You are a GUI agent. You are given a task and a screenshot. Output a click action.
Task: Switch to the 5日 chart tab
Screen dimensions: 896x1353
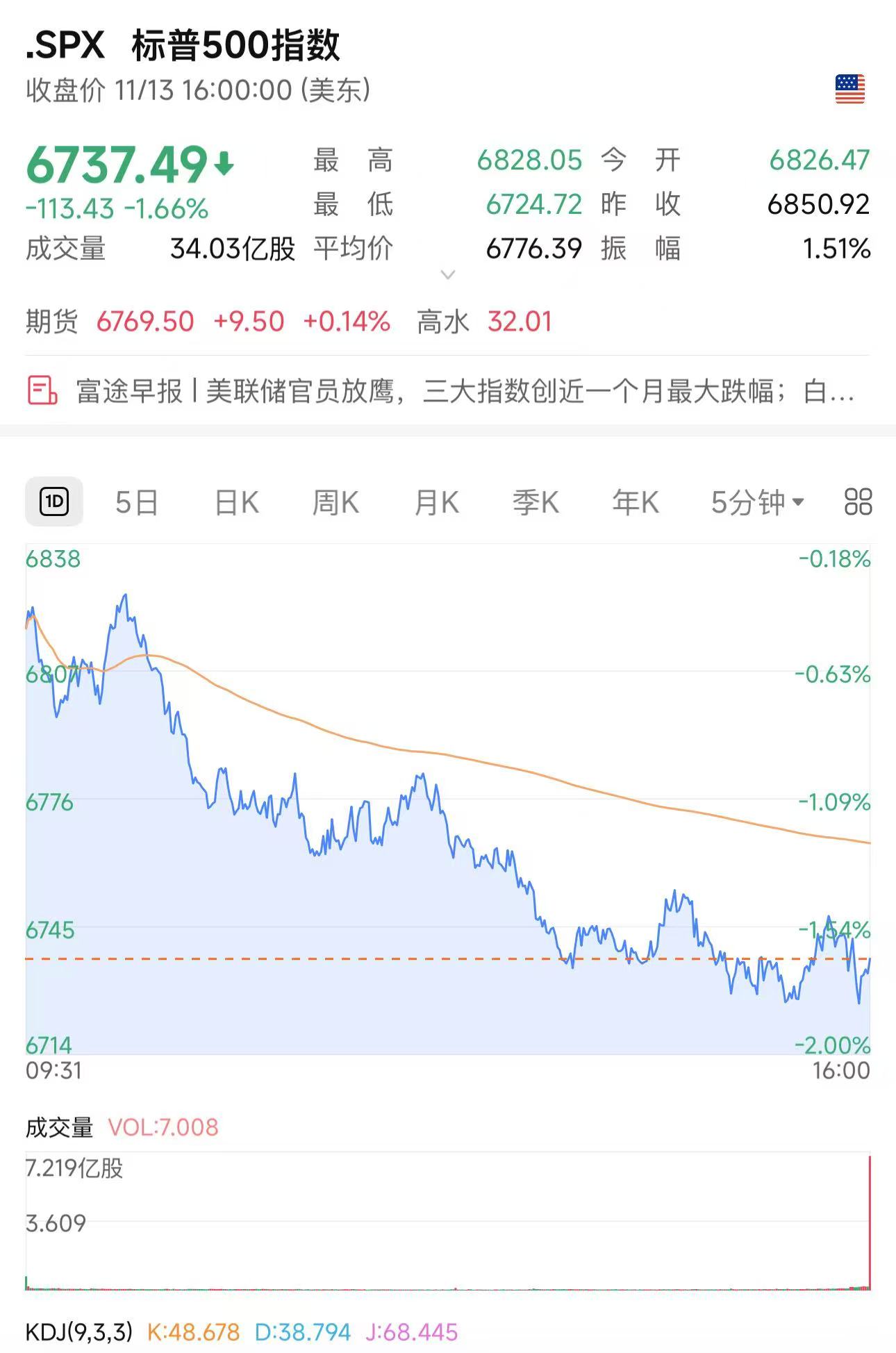(x=137, y=502)
